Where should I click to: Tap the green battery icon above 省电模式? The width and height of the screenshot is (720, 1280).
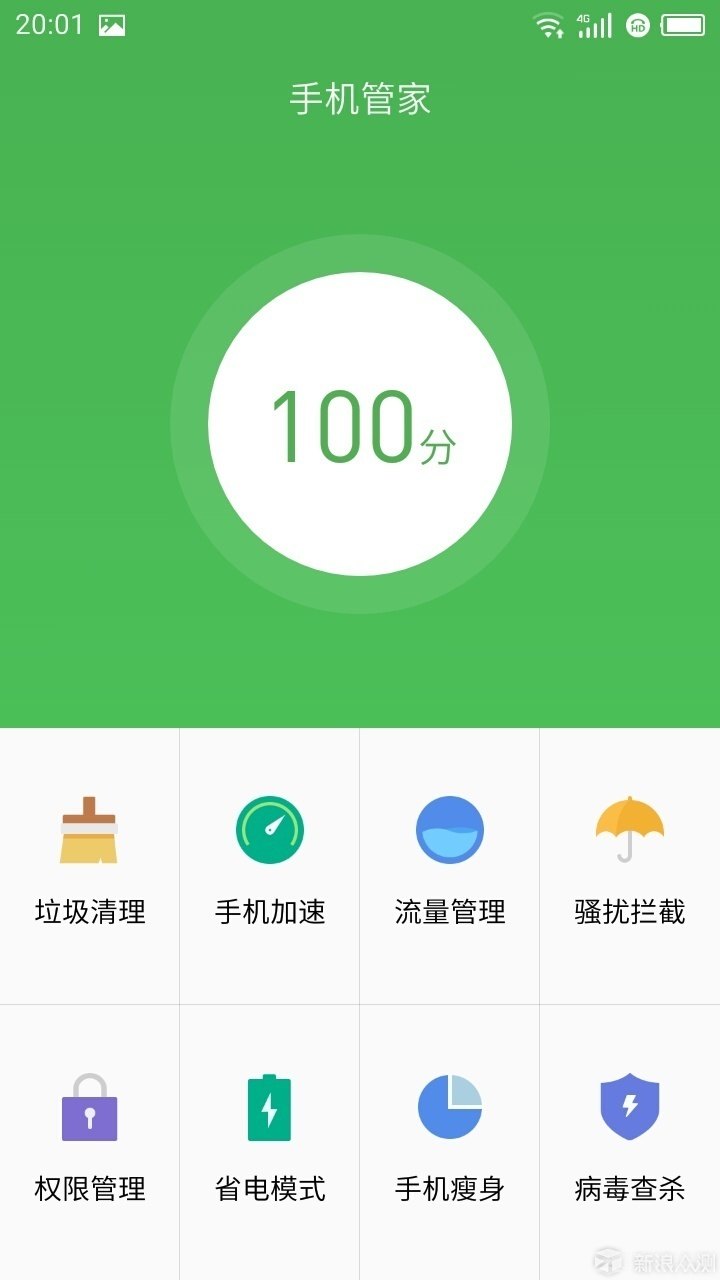coord(269,1110)
